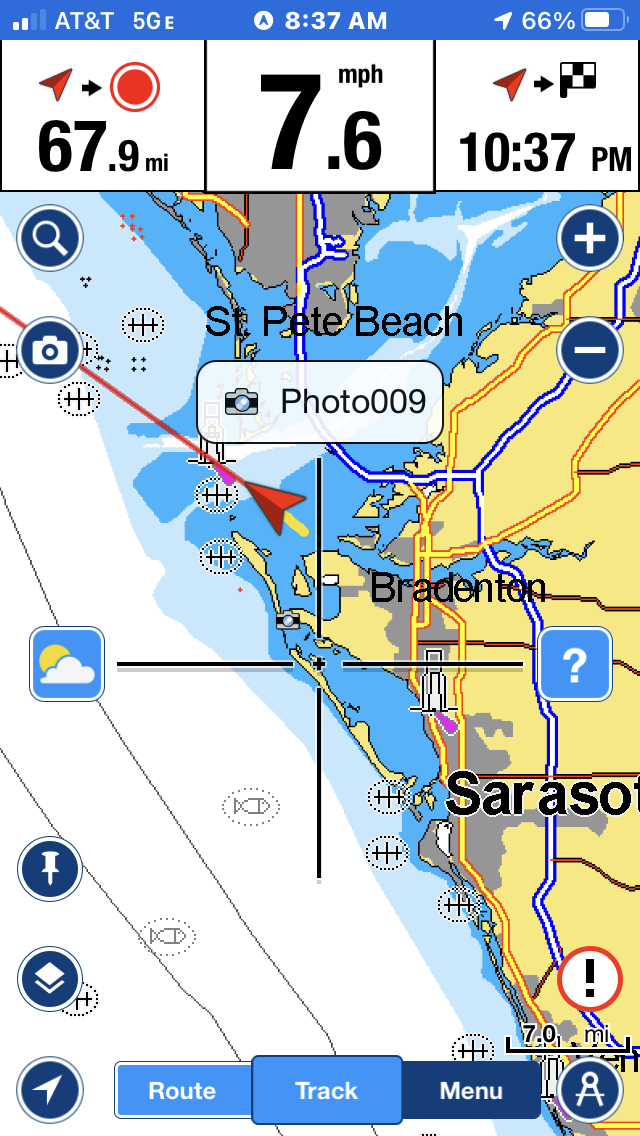This screenshot has width=640, height=1136.
Task: Open the map layers button
Action: [50, 980]
